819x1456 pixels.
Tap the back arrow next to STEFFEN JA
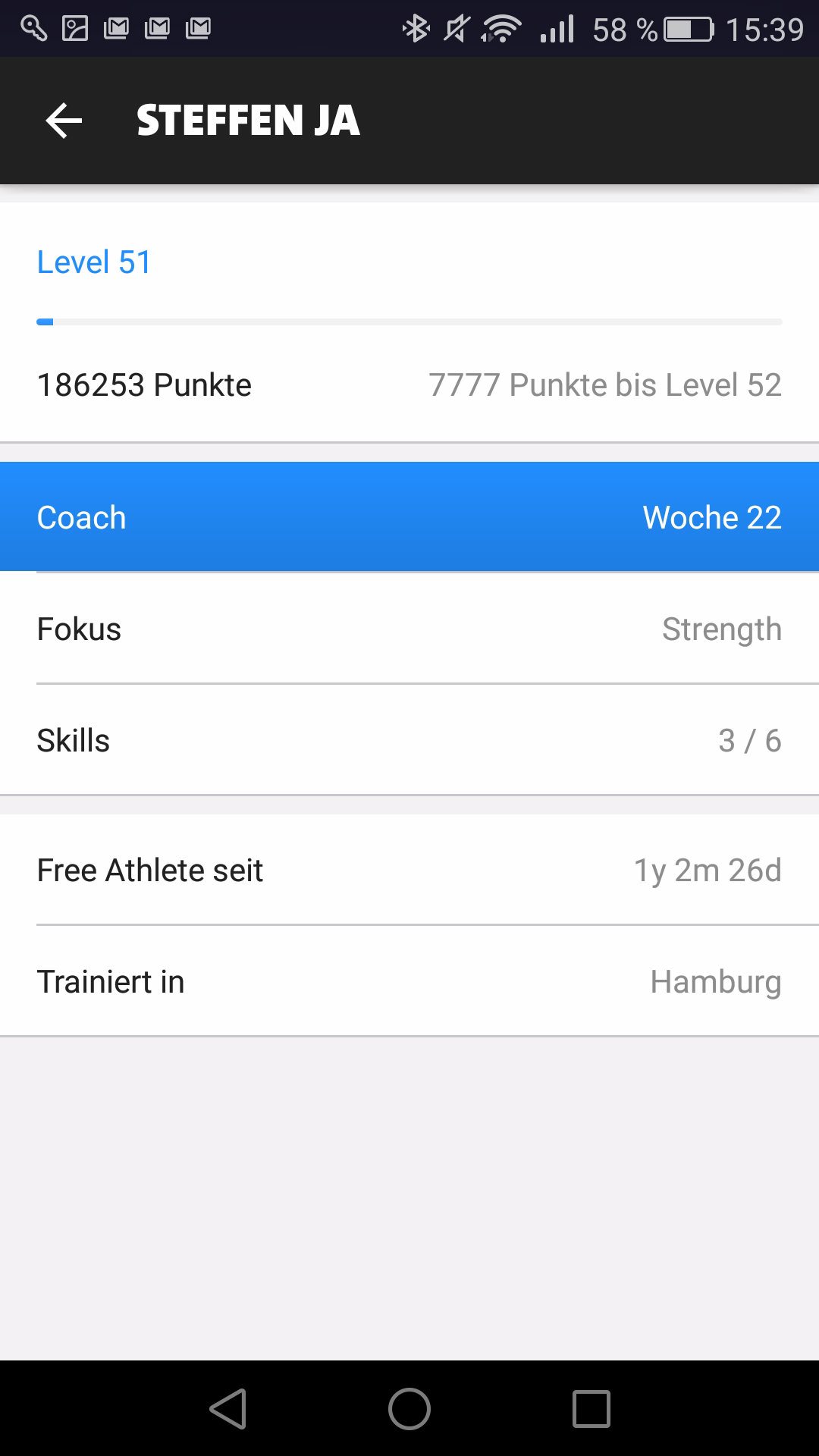(x=64, y=120)
